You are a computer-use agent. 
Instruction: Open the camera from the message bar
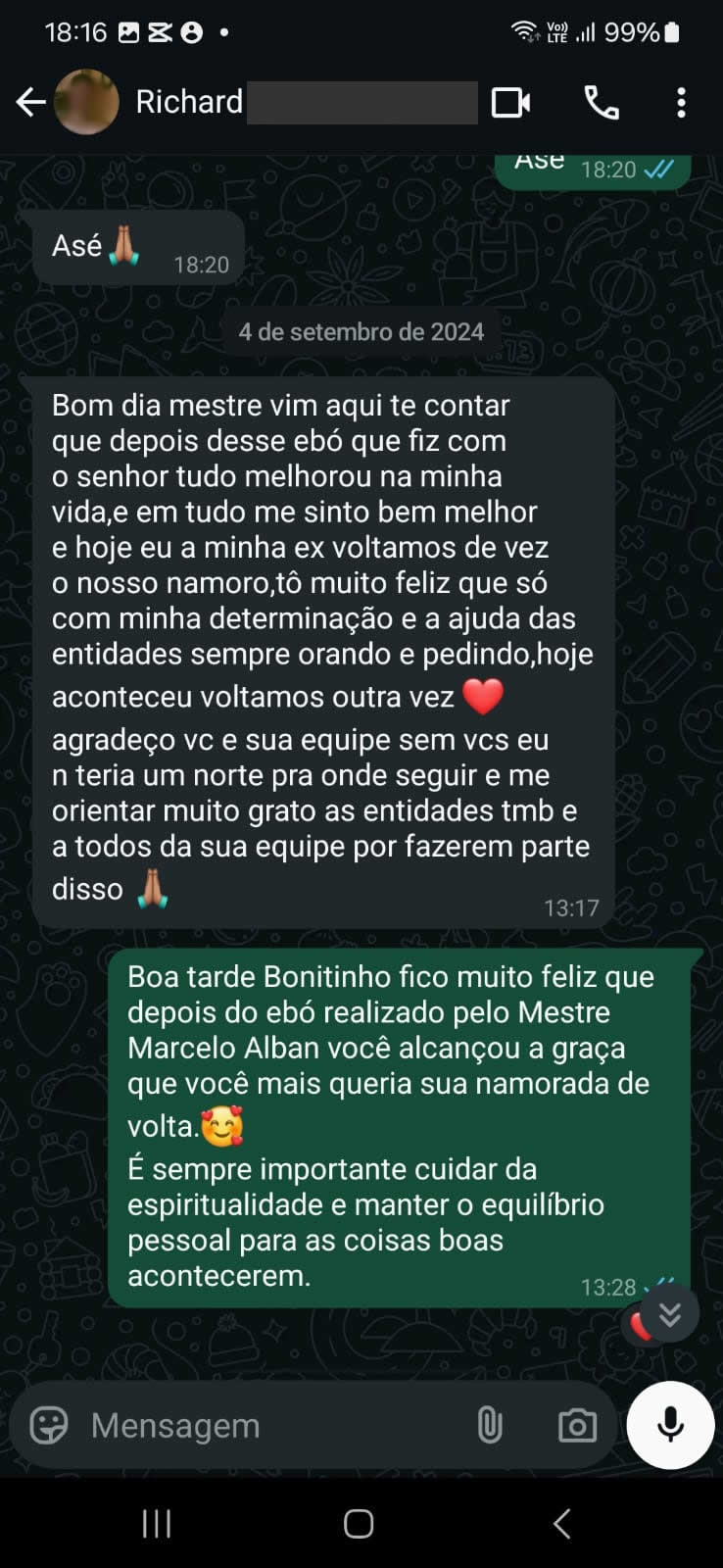tap(576, 1426)
